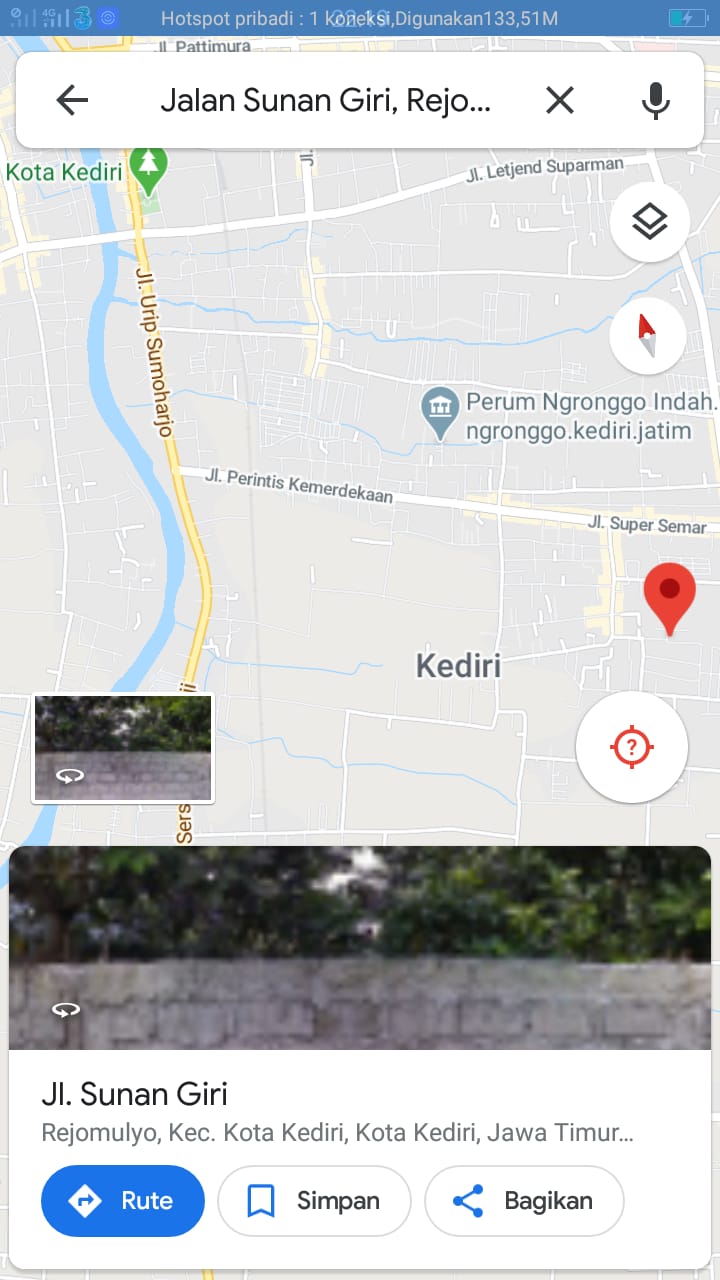This screenshot has width=720, height=1280.
Task: Share the location via Bagikan
Action: 524,1200
